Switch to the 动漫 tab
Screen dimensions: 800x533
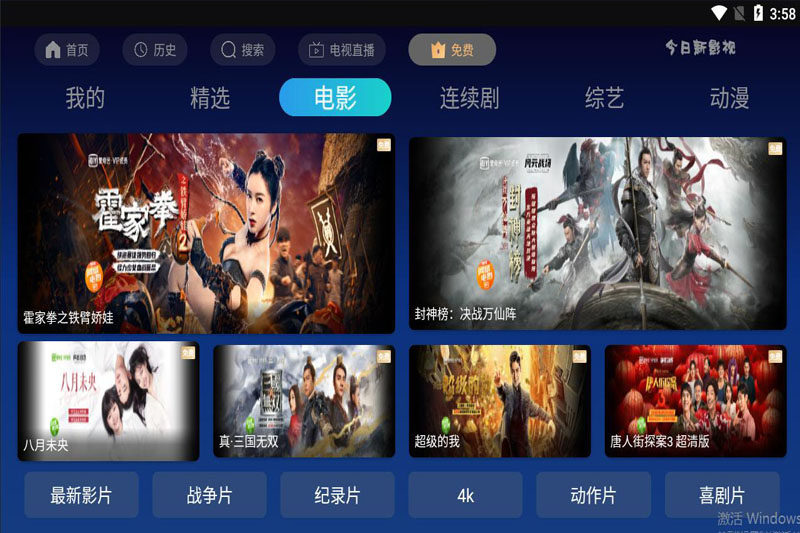(729, 98)
